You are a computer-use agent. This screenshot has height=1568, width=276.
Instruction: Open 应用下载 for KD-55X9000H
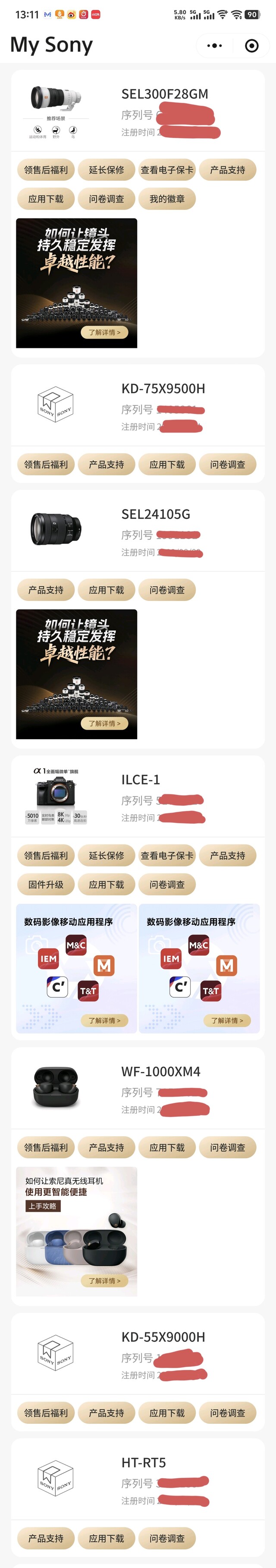coord(167,1413)
